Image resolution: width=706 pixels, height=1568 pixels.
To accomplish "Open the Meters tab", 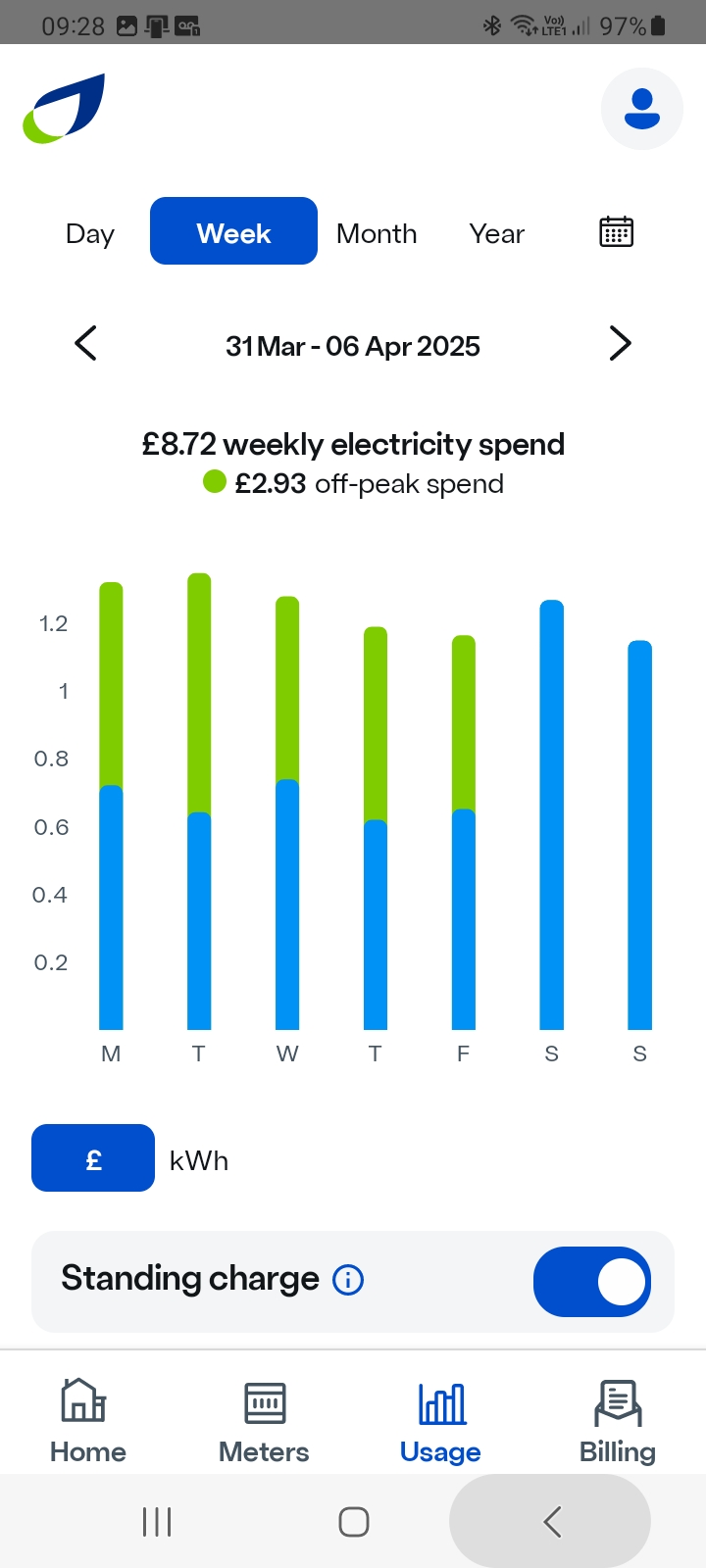I will 264,1420.
